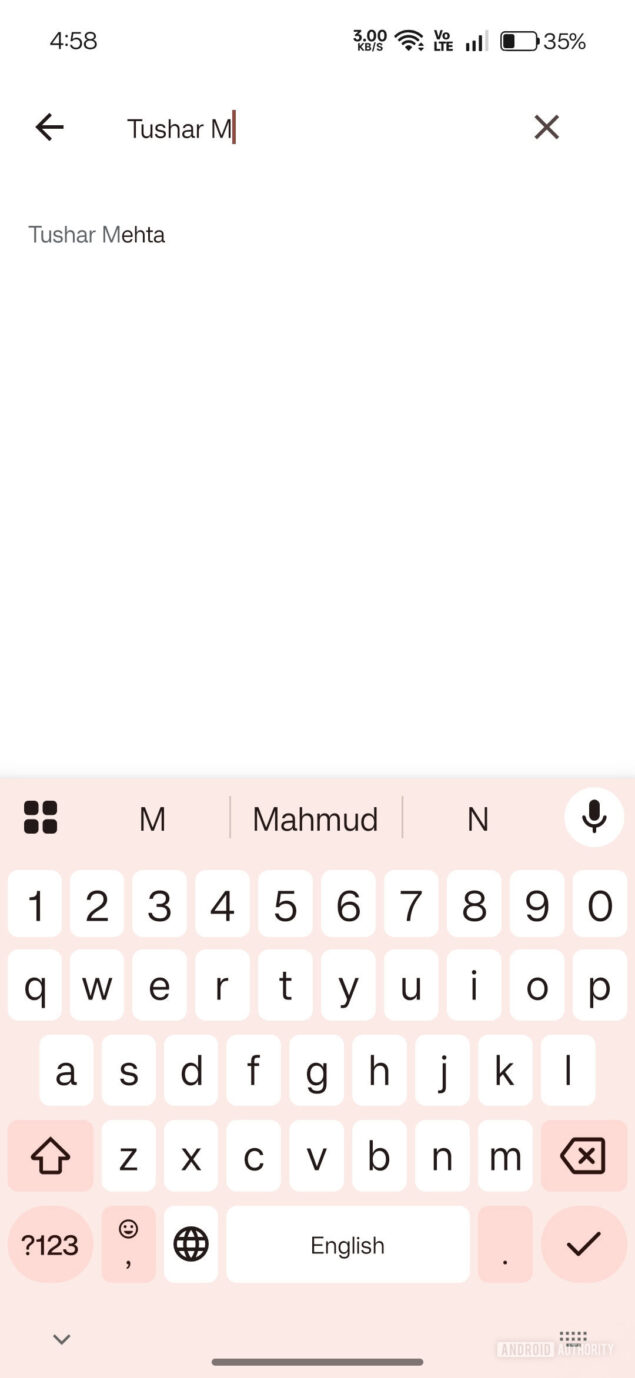Screen dimensions: 635x1378
Task: Go back using the arrow icon
Action: (49, 127)
